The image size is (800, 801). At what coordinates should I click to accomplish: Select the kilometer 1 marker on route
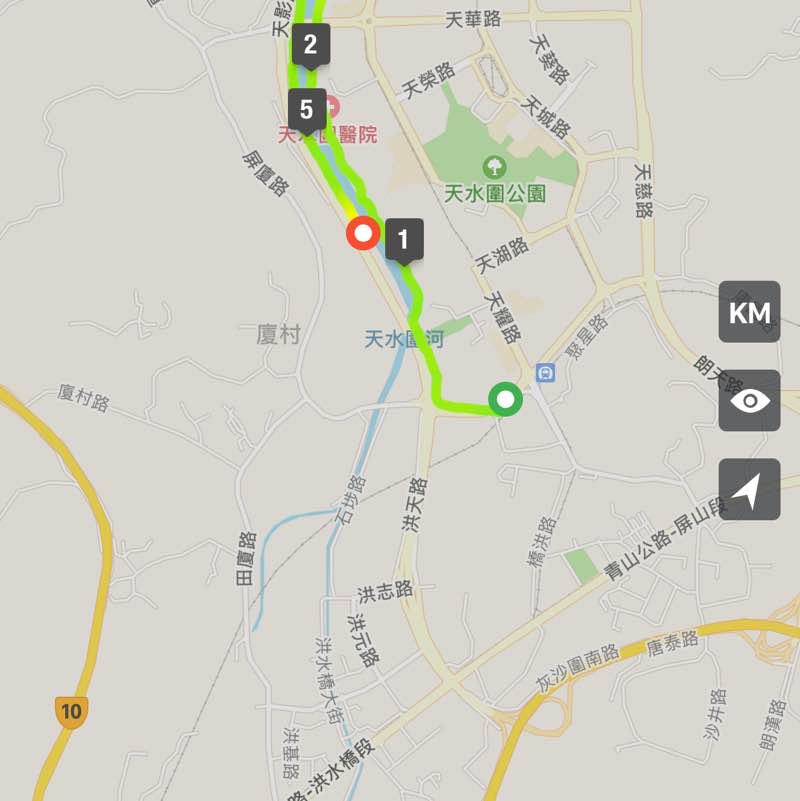[x=403, y=240]
